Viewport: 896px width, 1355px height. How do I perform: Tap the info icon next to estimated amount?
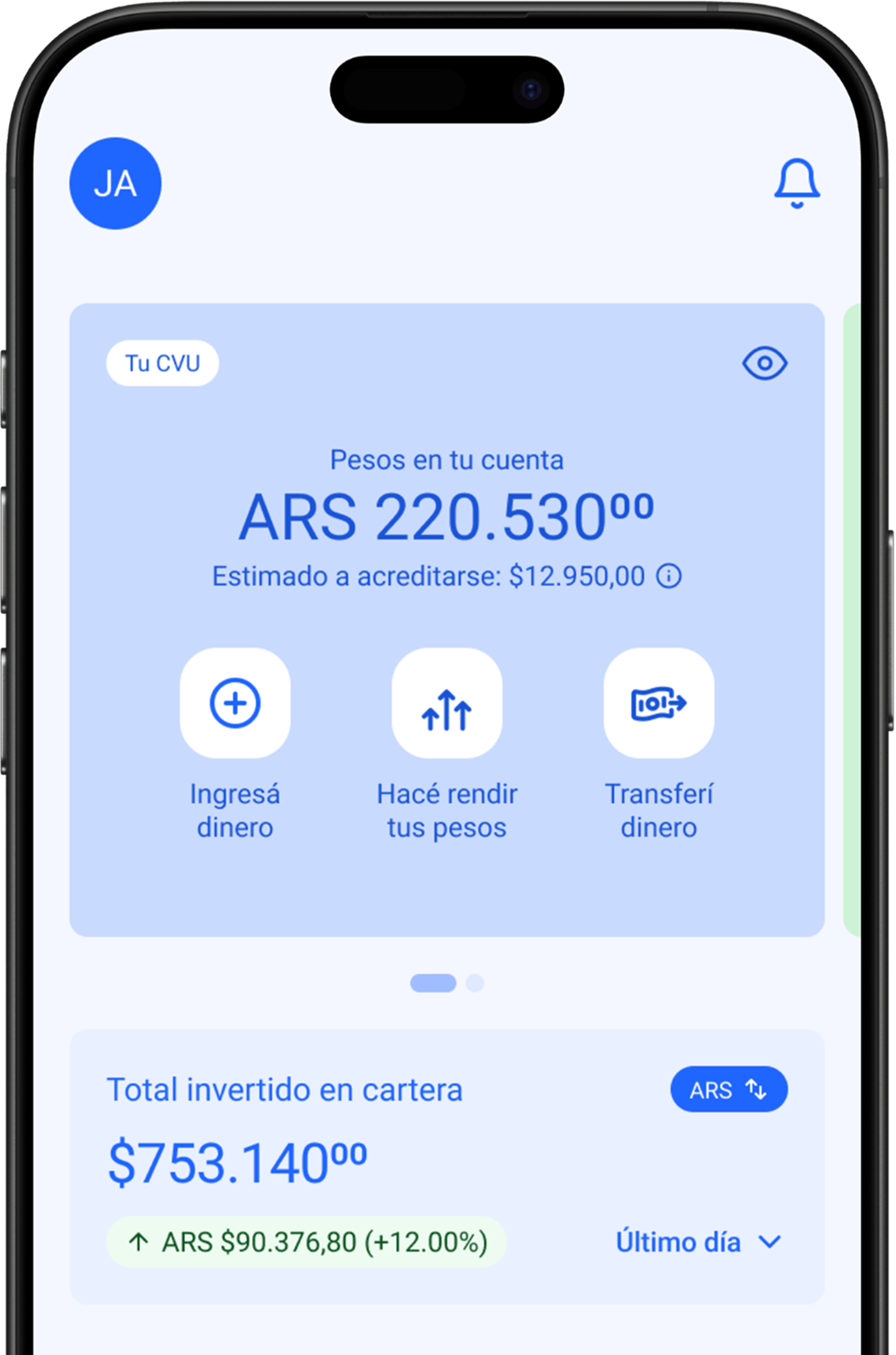pyautogui.click(x=669, y=575)
